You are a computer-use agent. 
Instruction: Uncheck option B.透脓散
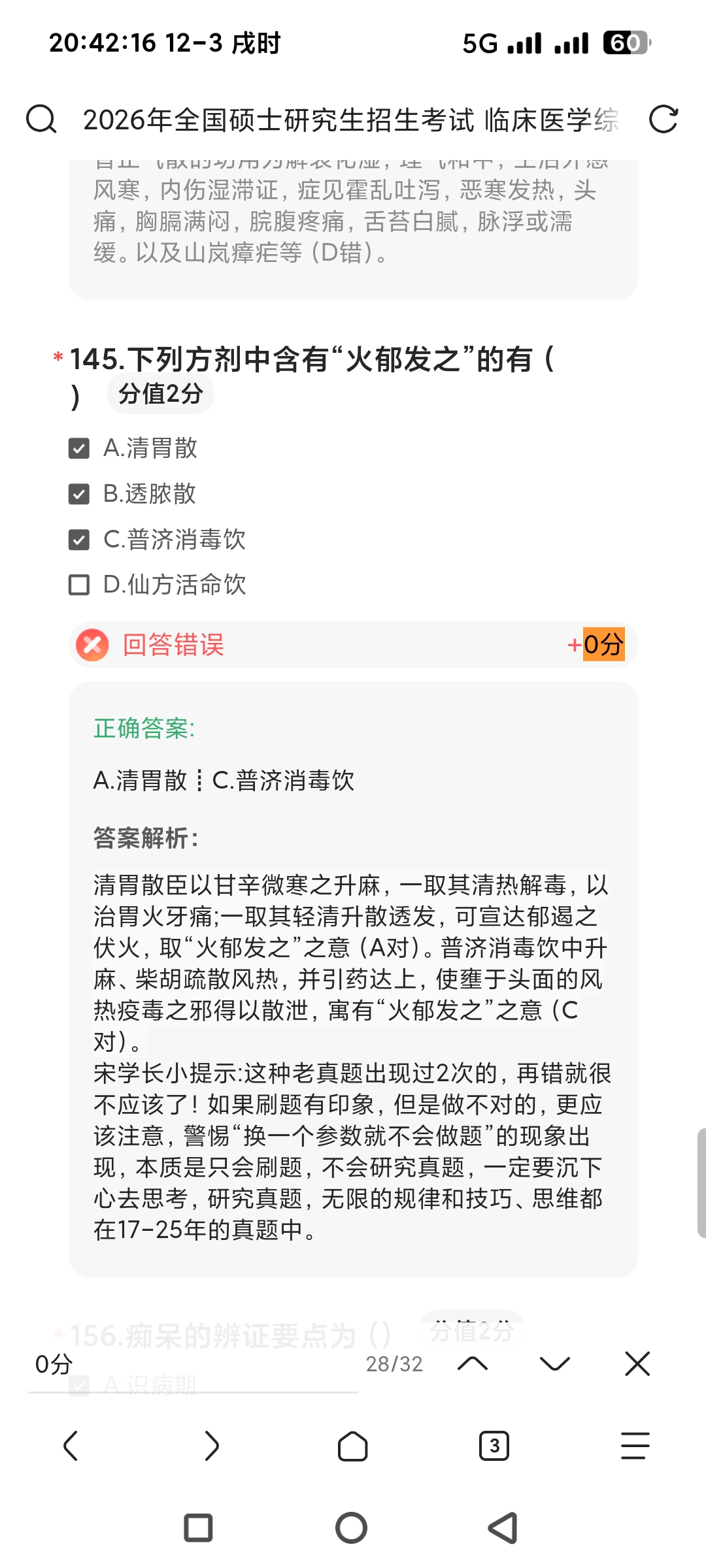point(79,494)
